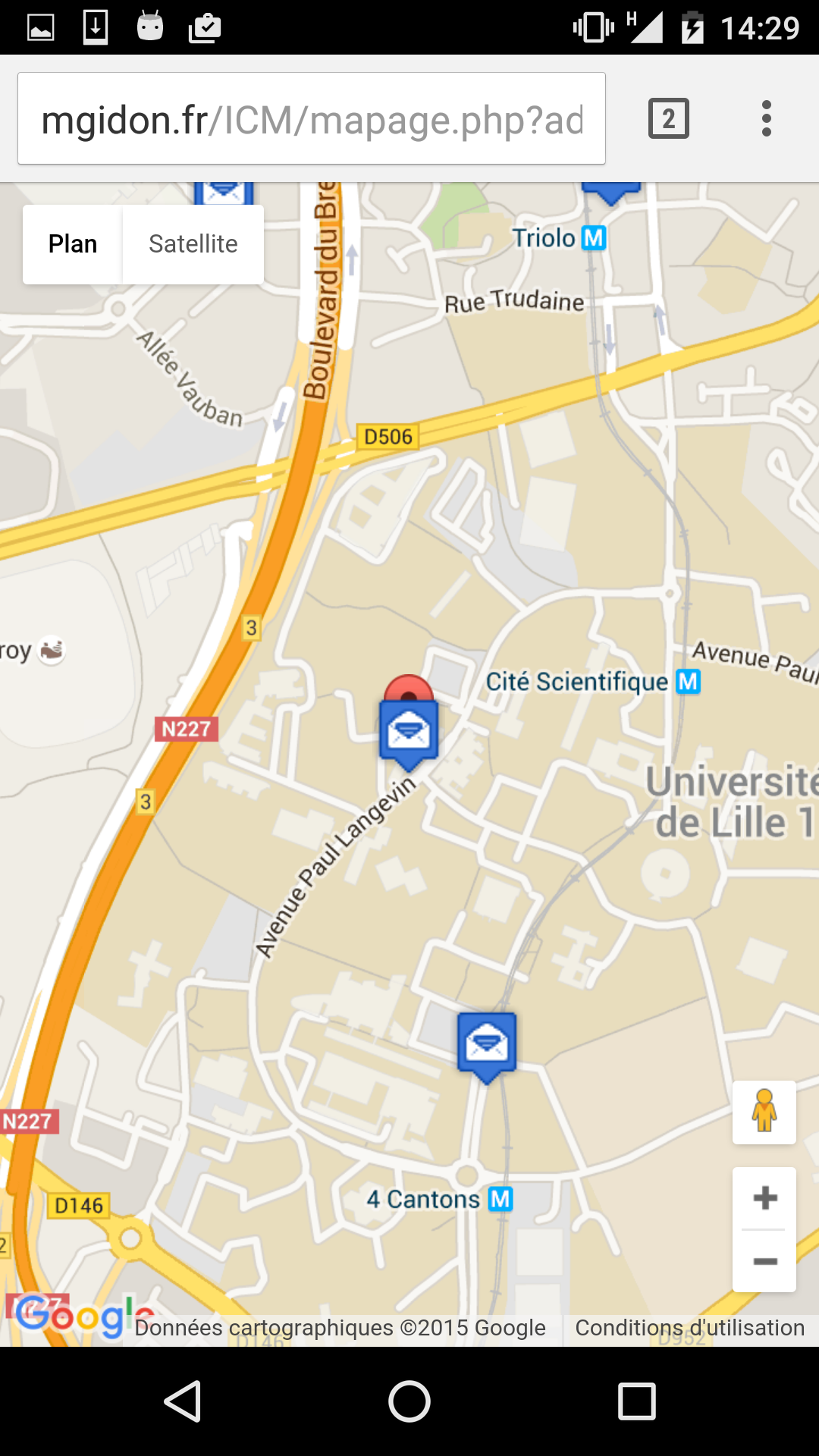Tap the URL address bar
This screenshot has width=819, height=1456.
(311, 119)
